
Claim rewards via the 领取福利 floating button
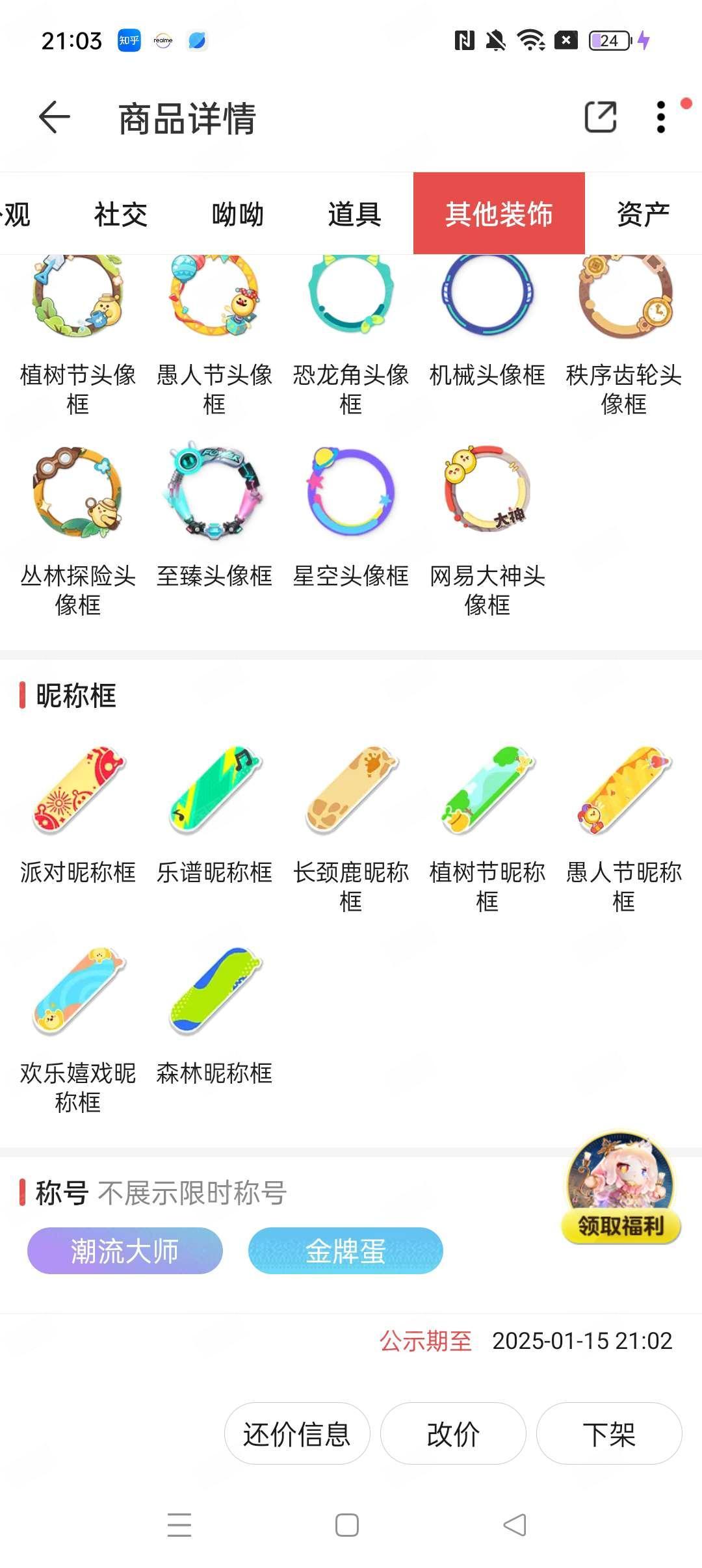coord(621,1190)
